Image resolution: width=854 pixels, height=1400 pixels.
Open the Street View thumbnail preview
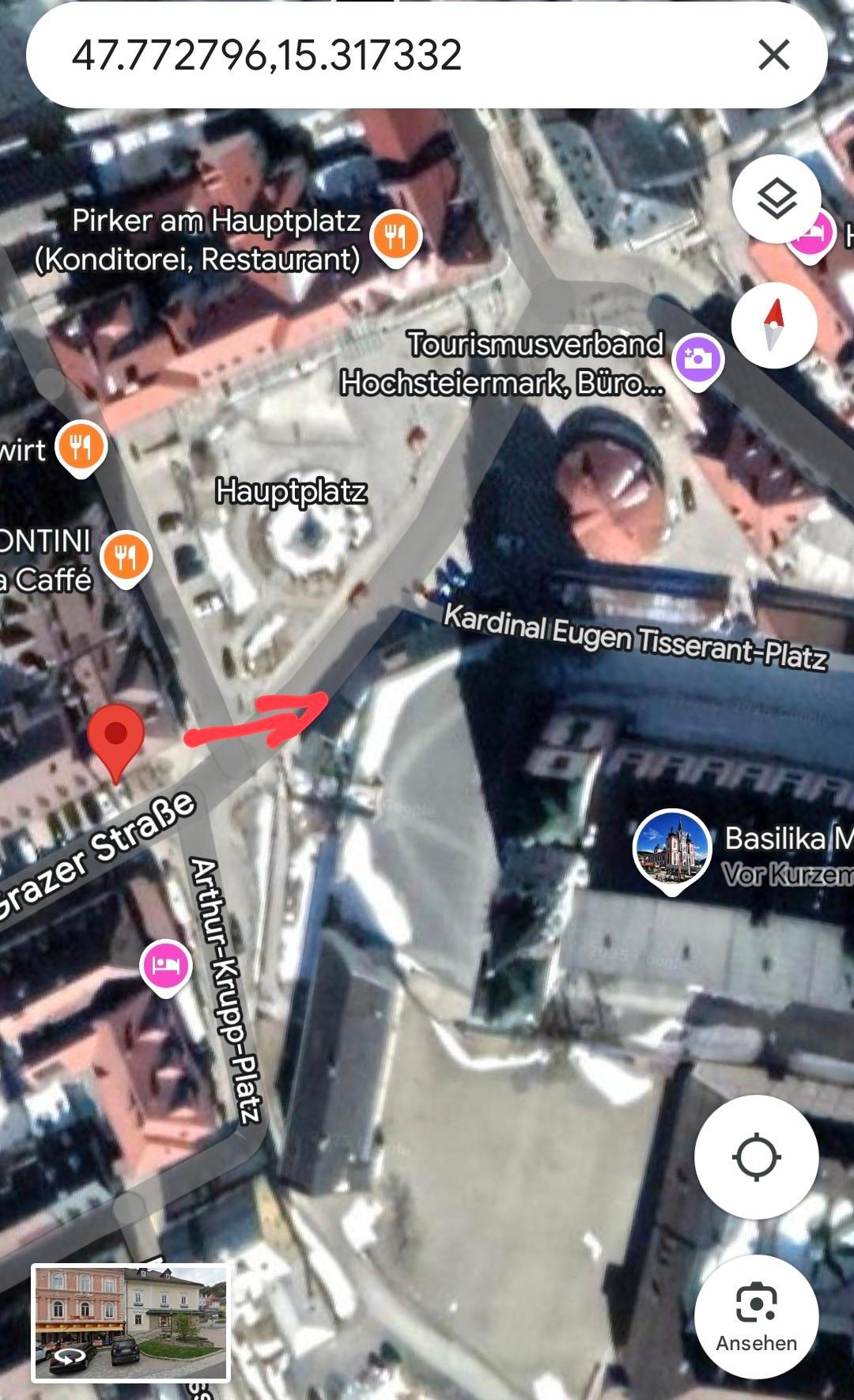(x=130, y=1322)
